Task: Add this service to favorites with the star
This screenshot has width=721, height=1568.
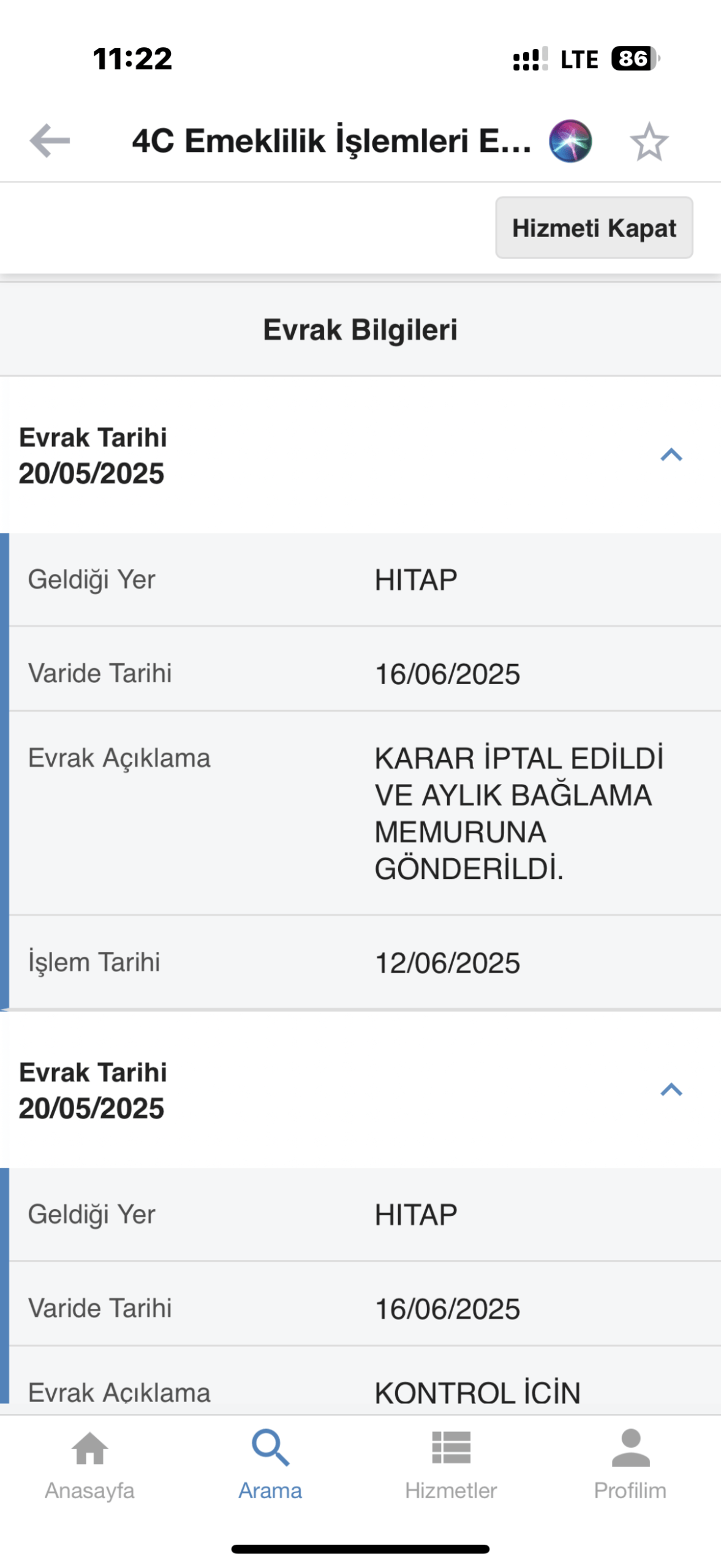Action: [x=649, y=141]
